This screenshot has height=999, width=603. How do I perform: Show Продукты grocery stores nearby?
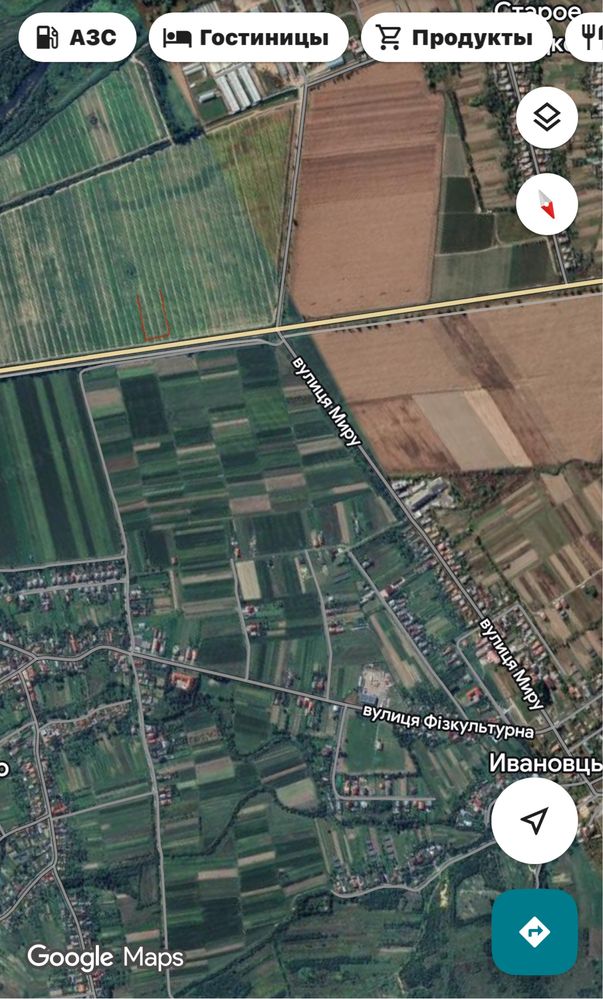(x=456, y=38)
